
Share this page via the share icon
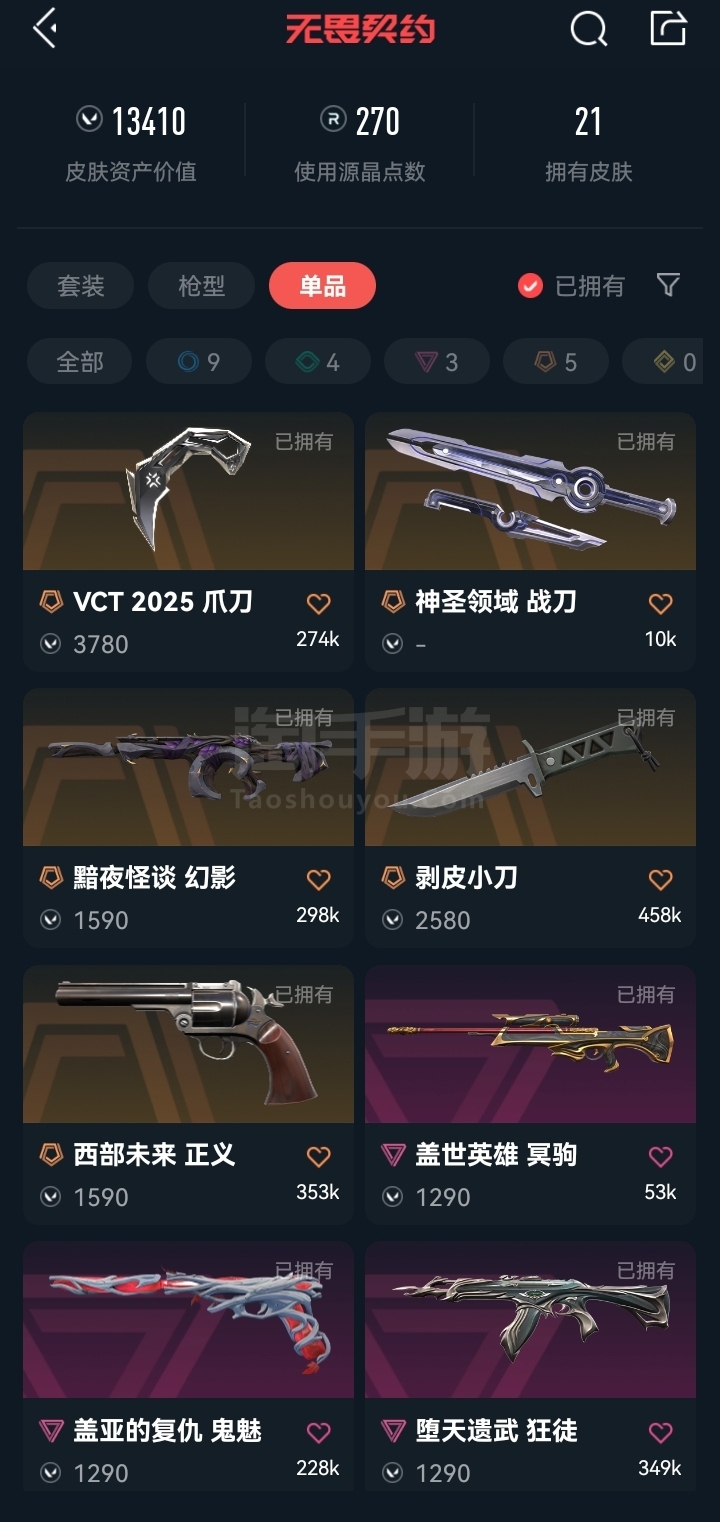click(x=668, y=28)
